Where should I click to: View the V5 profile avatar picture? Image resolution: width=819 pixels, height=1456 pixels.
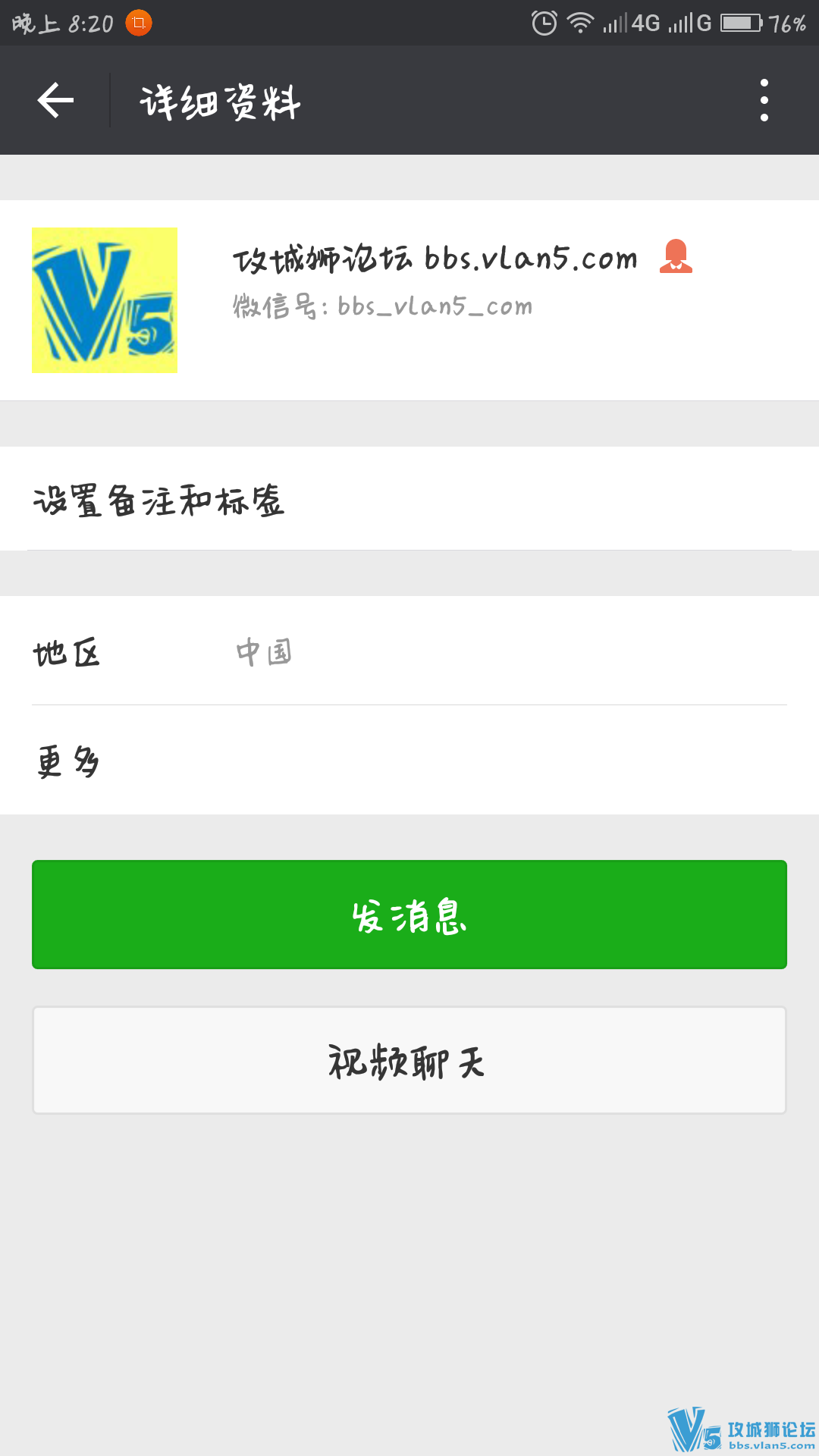pos(105,300)
